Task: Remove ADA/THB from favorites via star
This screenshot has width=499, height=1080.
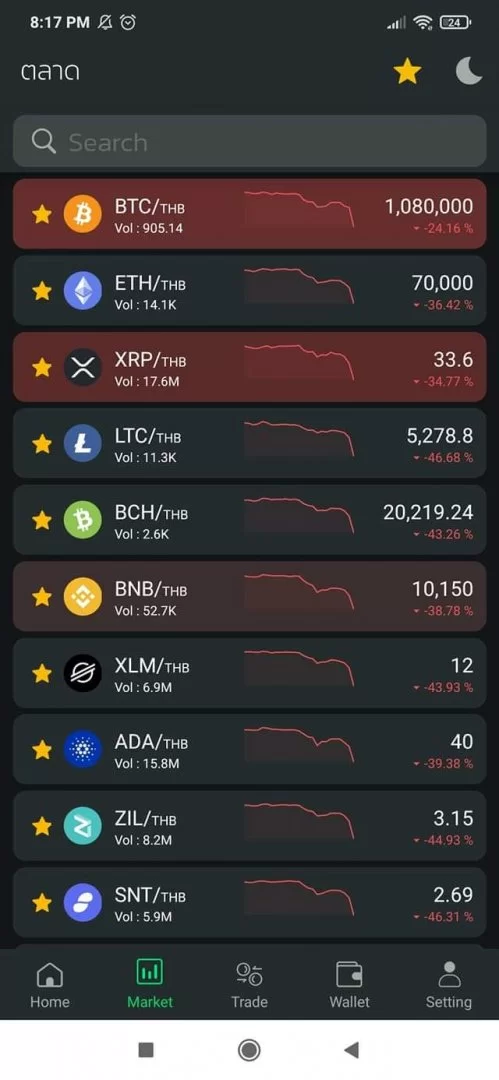Action: tap(42, 749)
